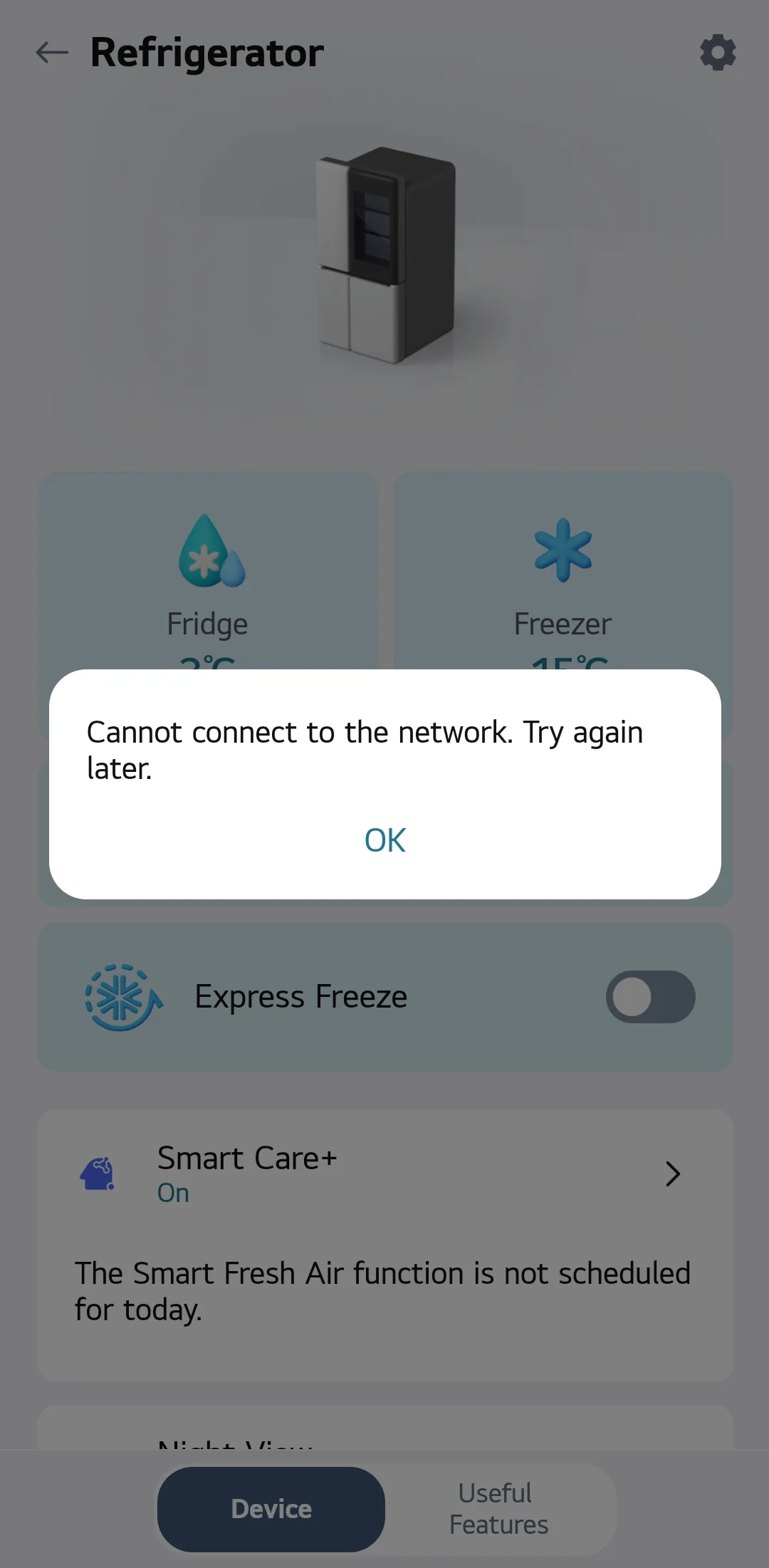Select the Device tab
Image resolution: width=769 pixels, height=1568 pixels.
[x=271, y=1508]
